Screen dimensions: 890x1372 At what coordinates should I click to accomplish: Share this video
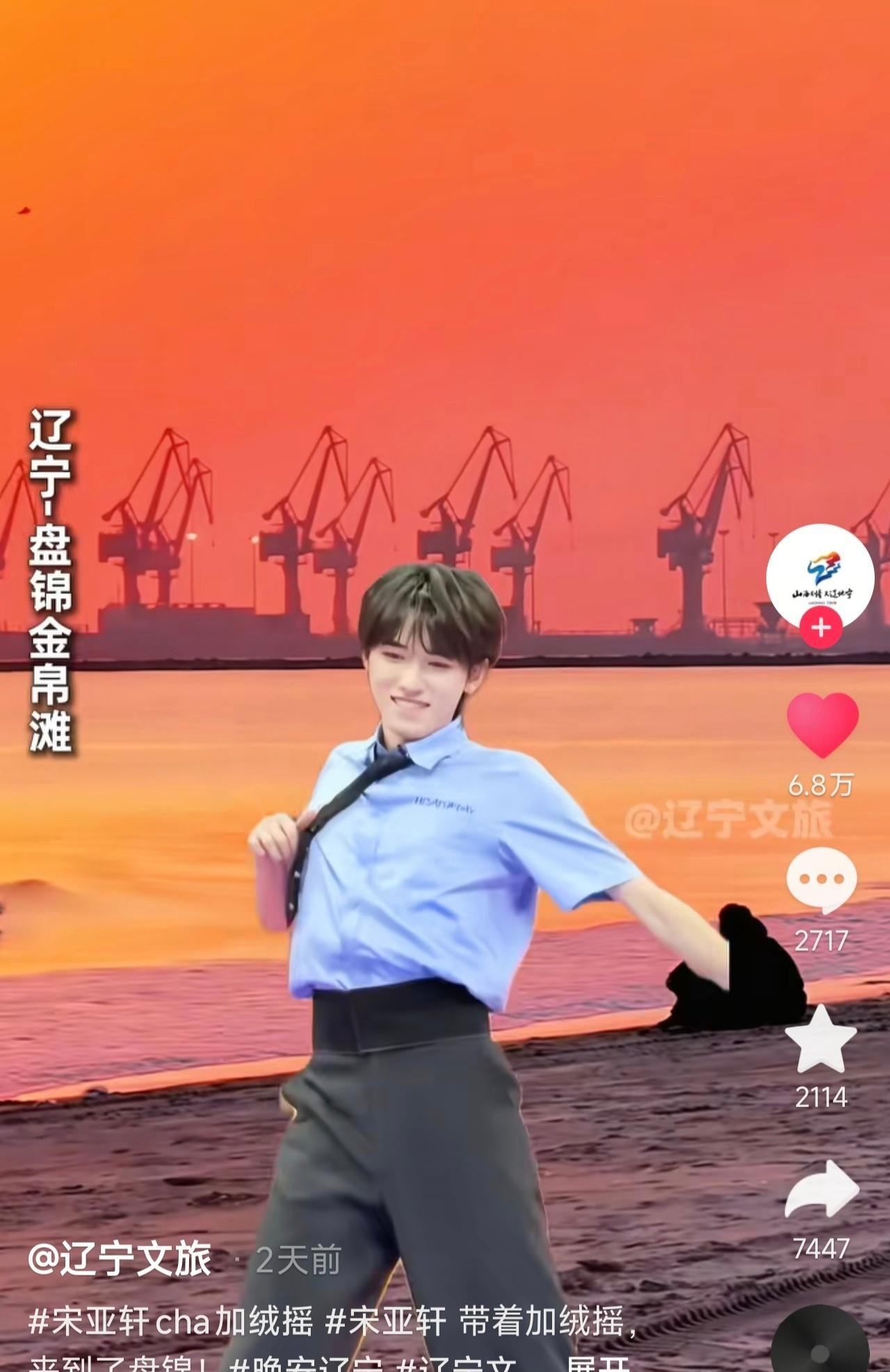point(822,1190)
